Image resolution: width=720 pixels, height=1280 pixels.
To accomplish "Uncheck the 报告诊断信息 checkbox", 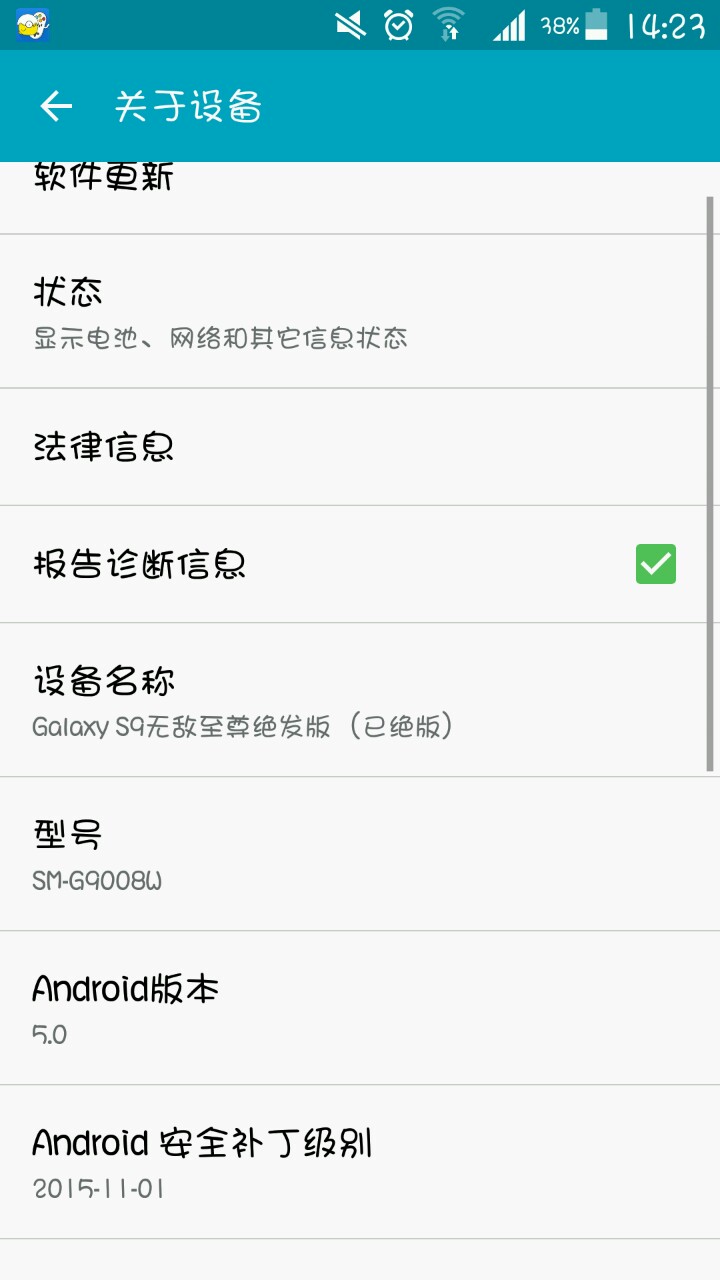I will pyautogui.click(x=656, y=564).
